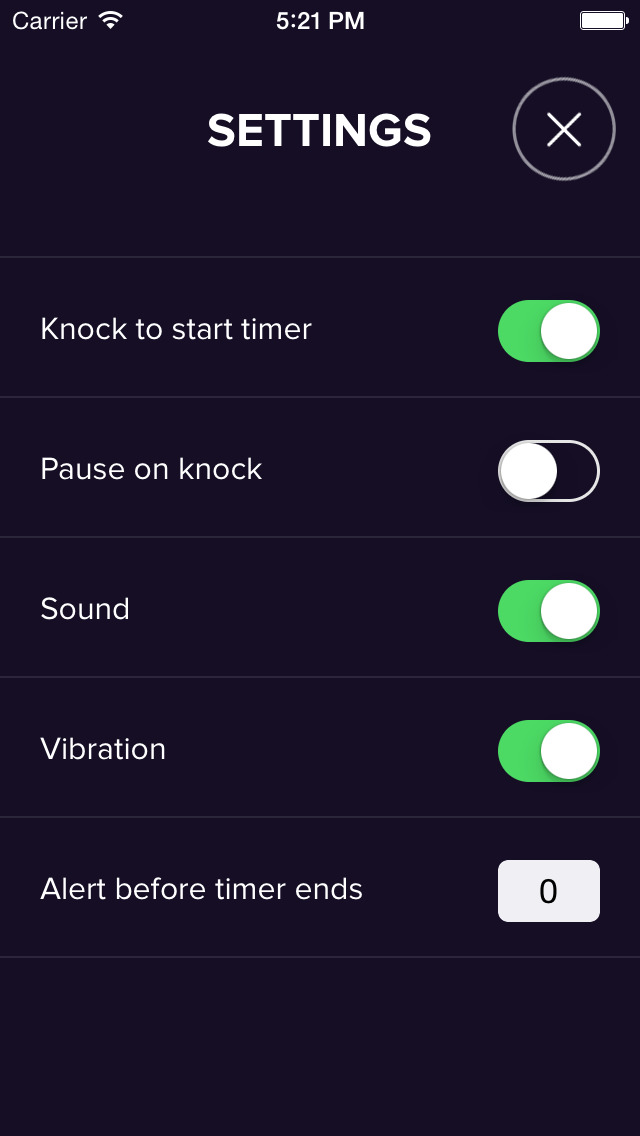Disable Knock to start timer

pos(549,331)
